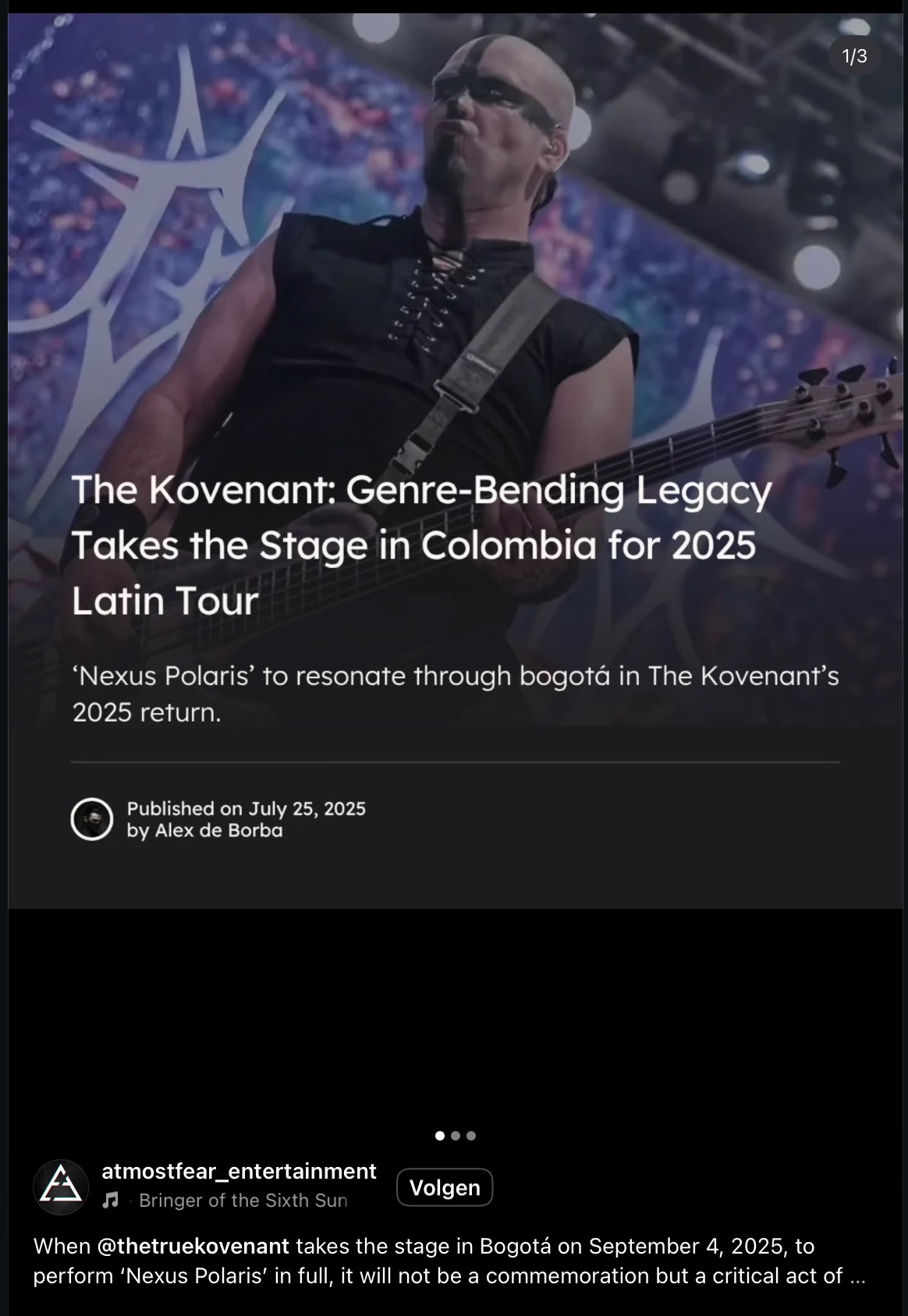
Task: Open the @thetruekovenant mention
Action: click(x=193, y=1246)
